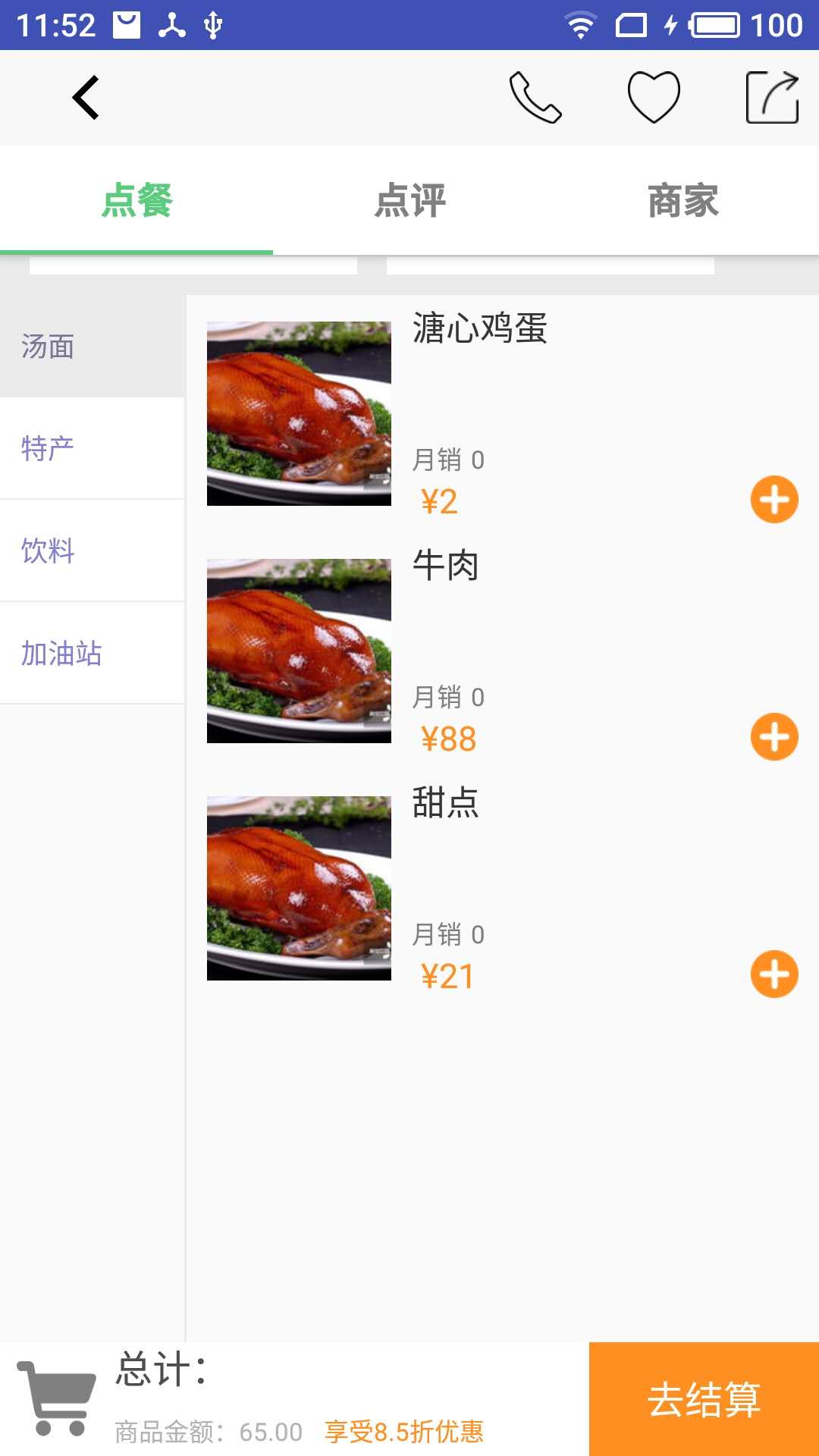Go back using the top arrow

[86, 97]
